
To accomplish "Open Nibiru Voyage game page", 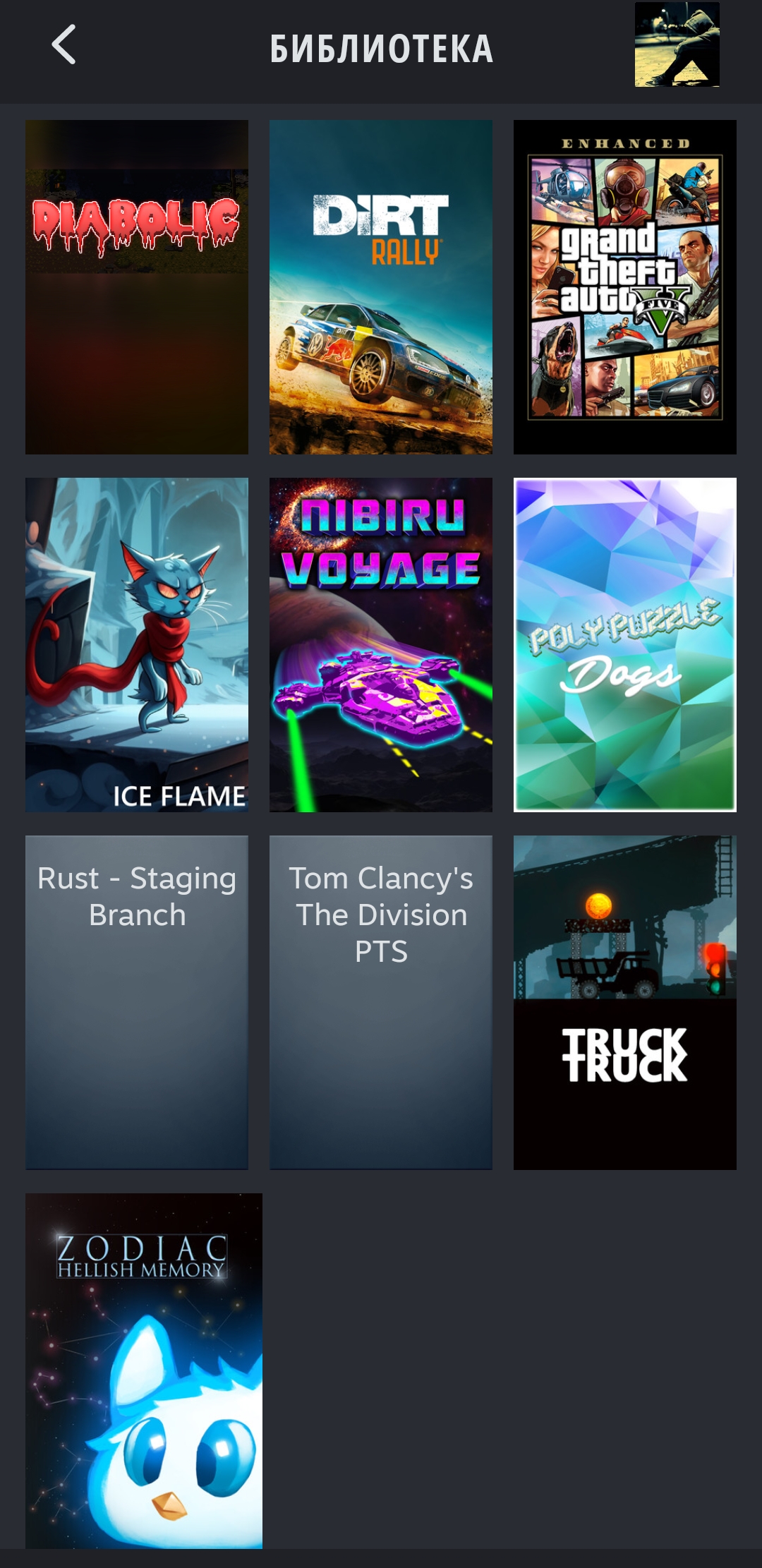I will tap(381, 644).
